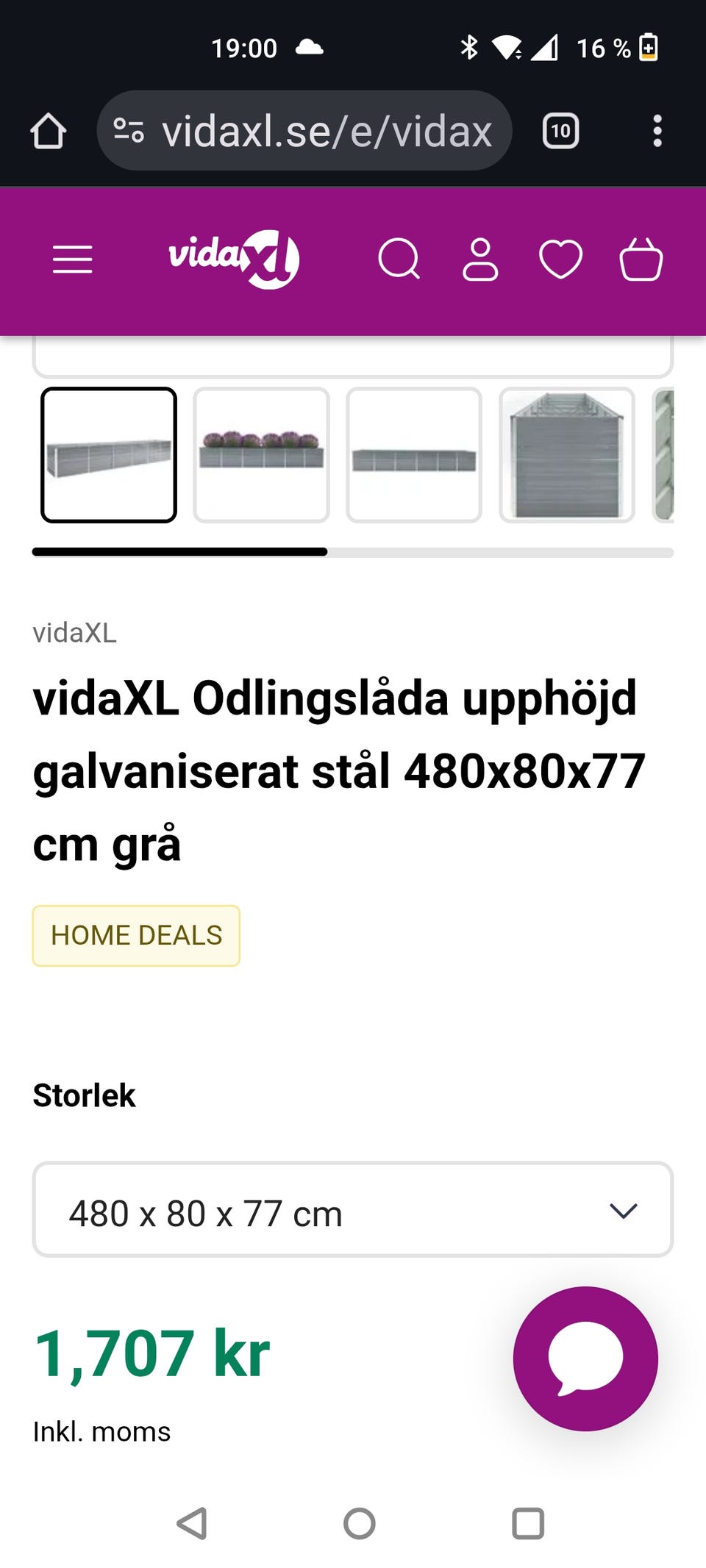Open the browser overflow menu

658,130
